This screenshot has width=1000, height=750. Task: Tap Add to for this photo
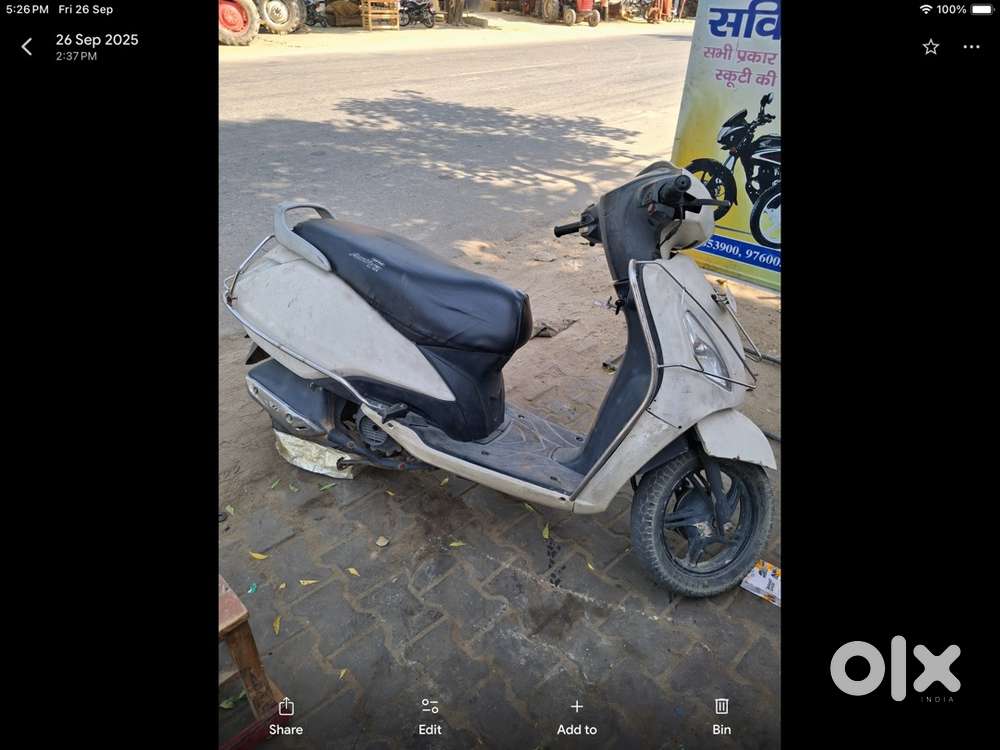click(x=577, y=715)
